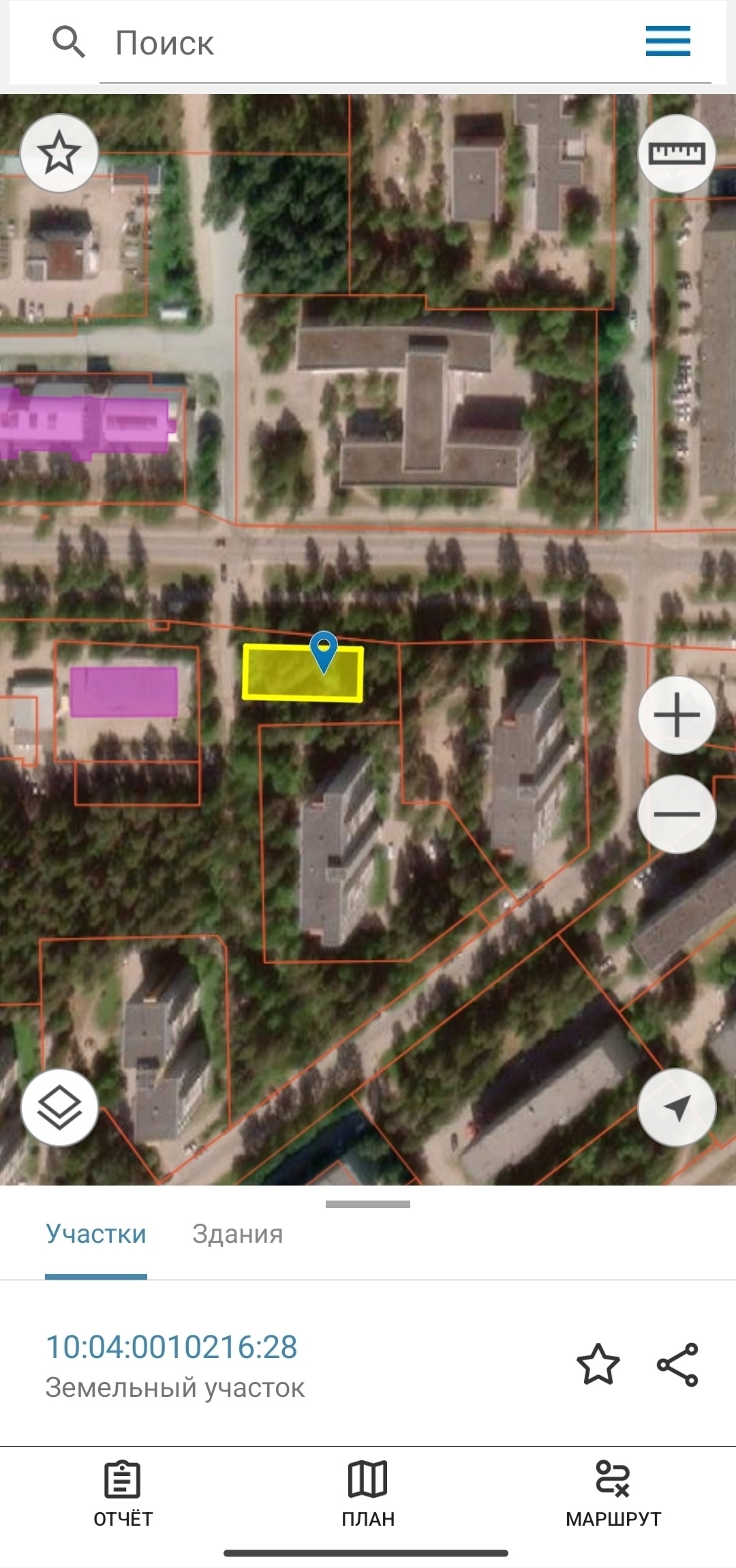This screenshot has height=1568, width=736.
Task: Open the map layers selector
Action: (x=60, y=1108)
